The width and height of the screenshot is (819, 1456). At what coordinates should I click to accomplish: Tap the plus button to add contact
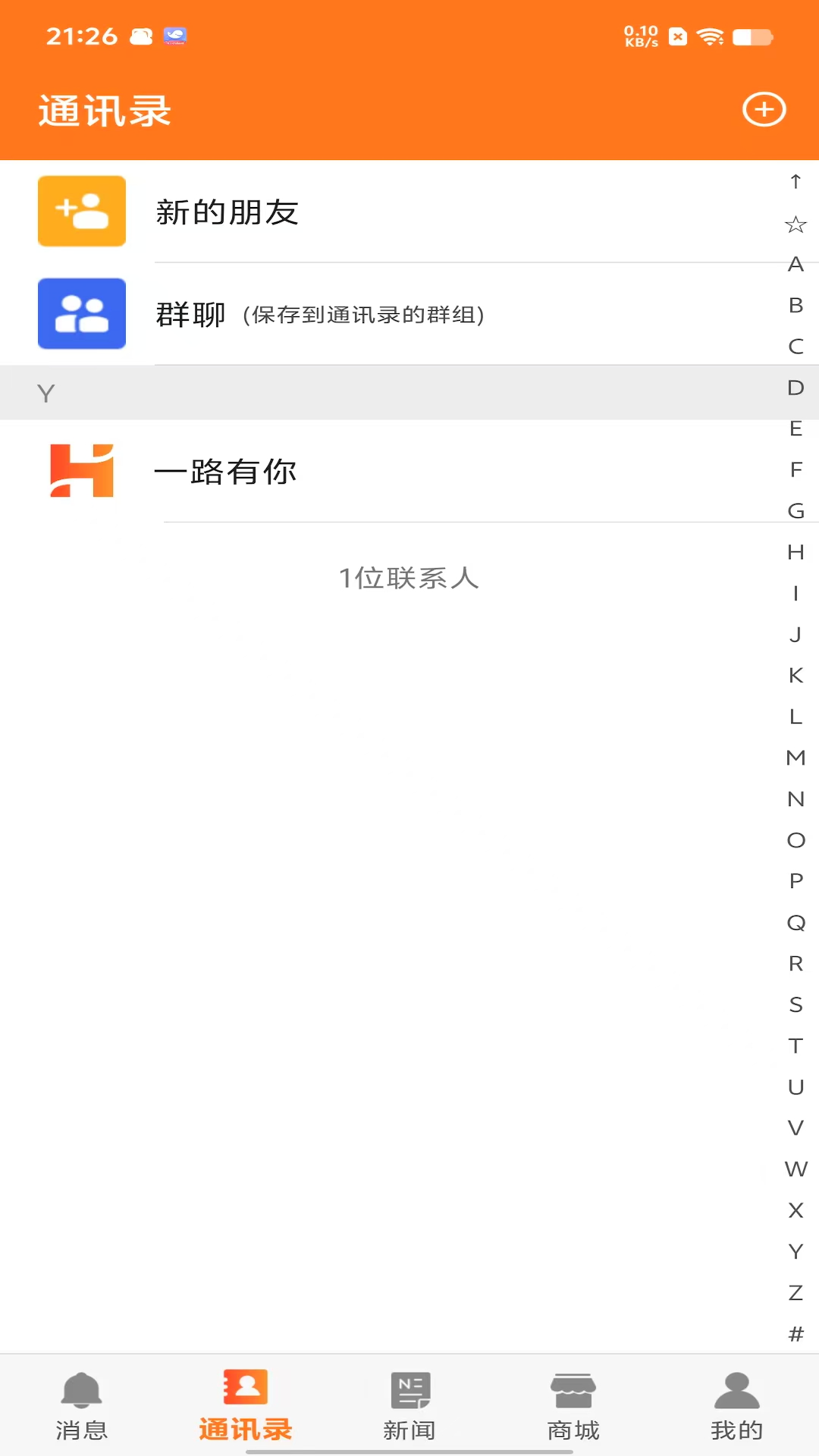(764, 109)
